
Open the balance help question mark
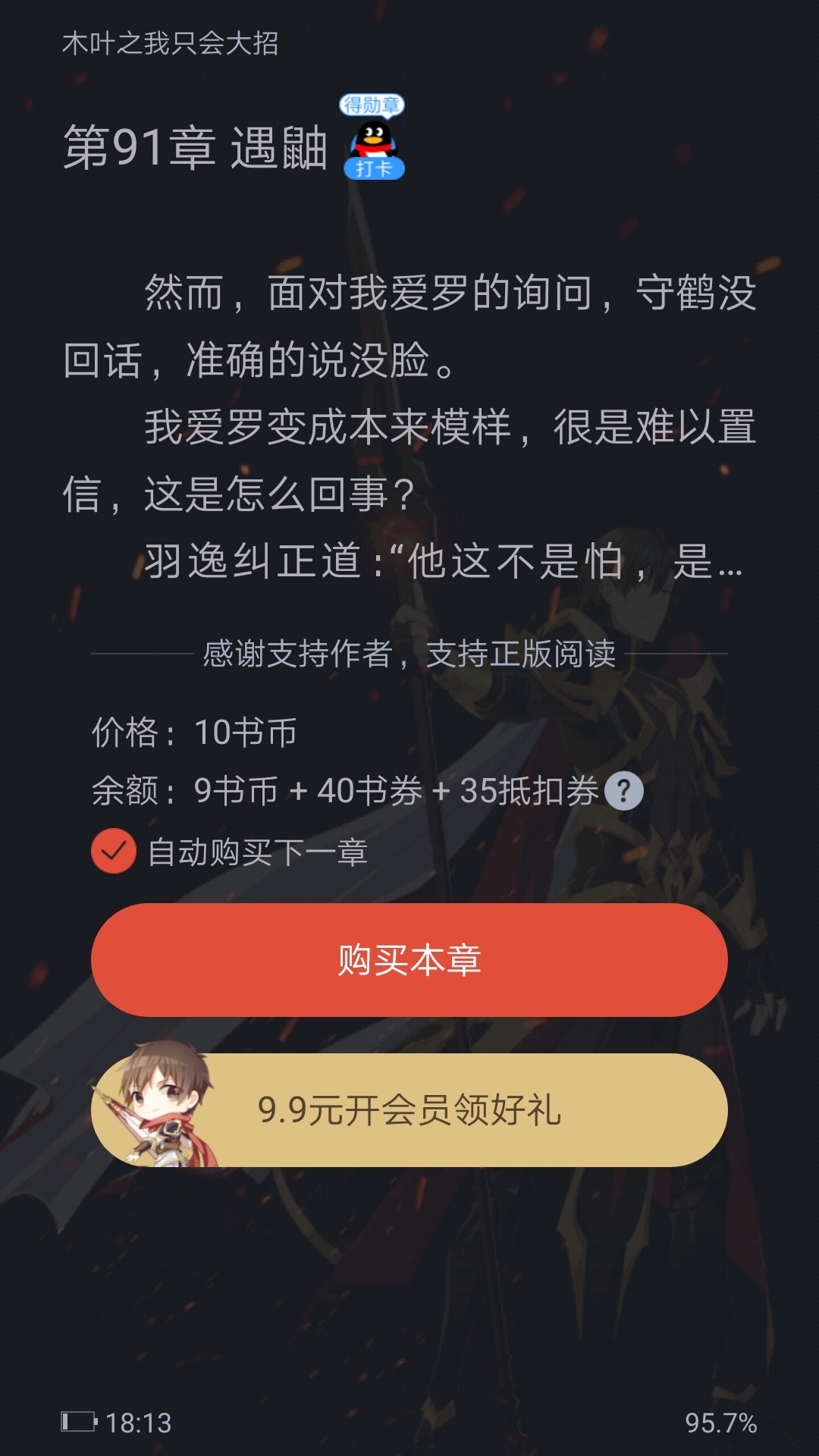[623, 791]
